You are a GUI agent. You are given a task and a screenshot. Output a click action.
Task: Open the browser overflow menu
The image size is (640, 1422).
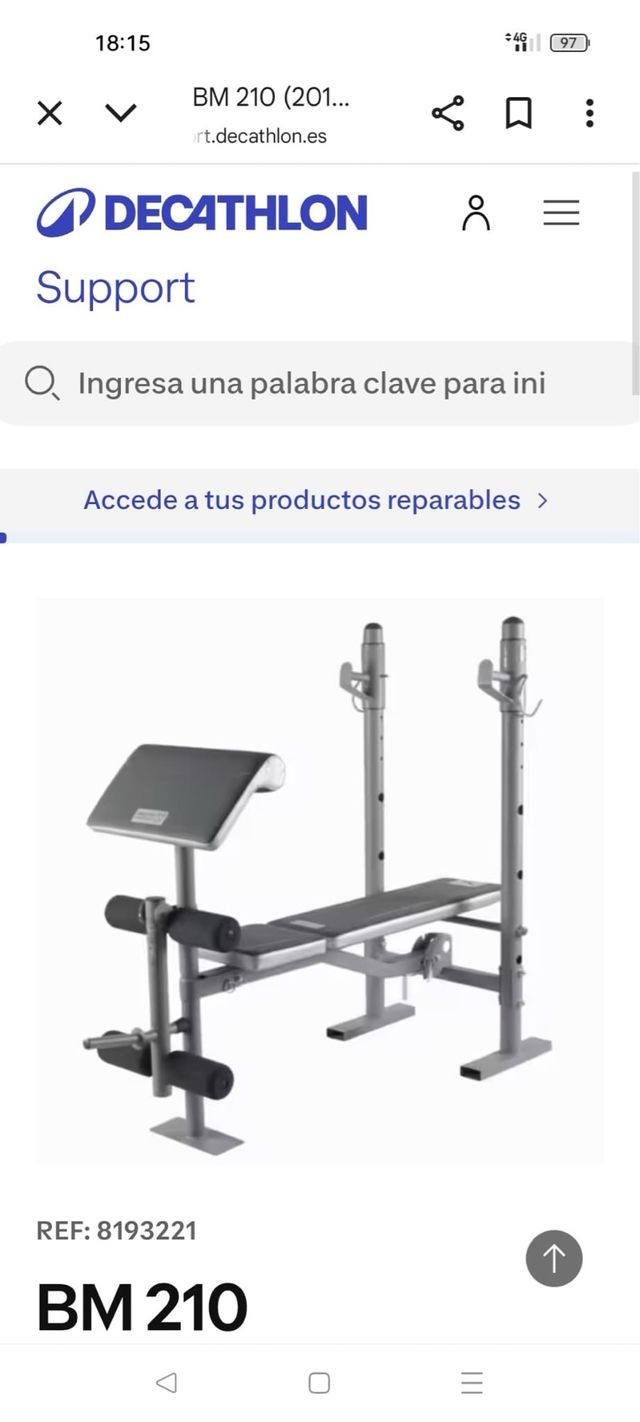(x=590, y=113)
